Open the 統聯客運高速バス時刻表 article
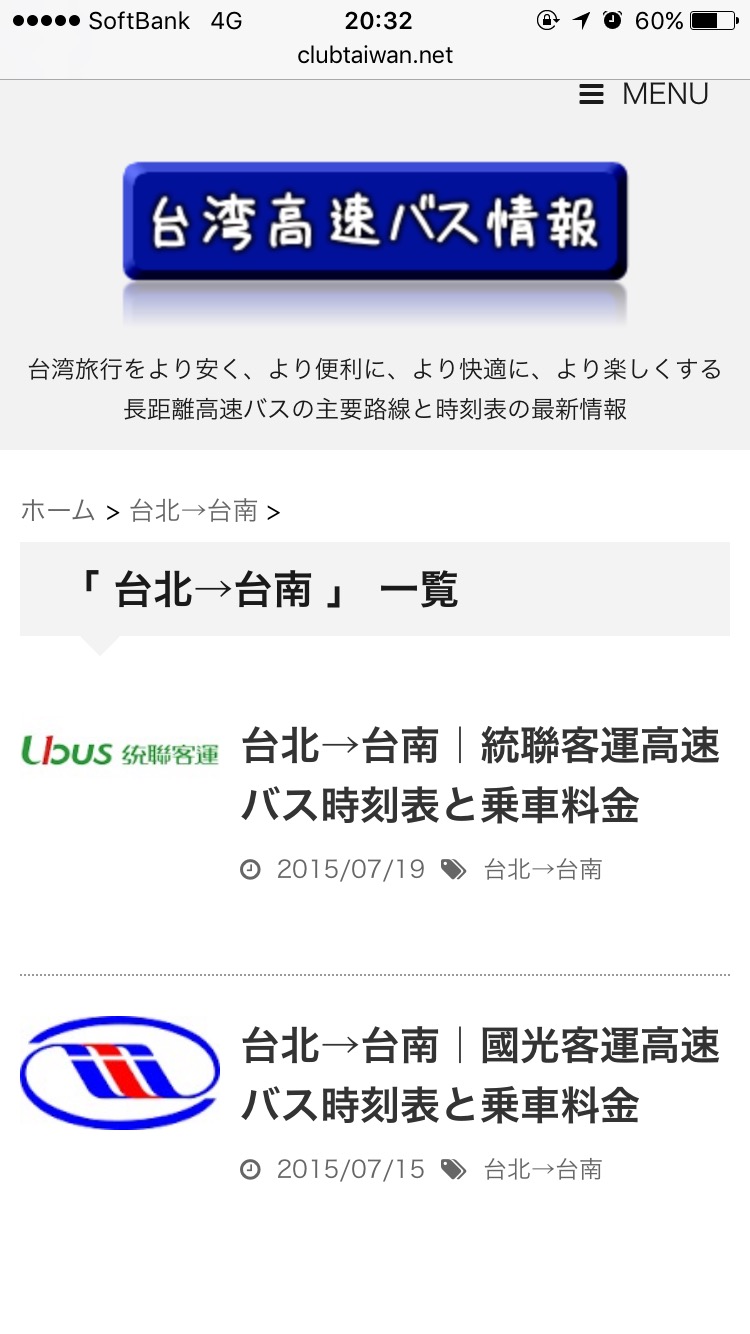Viewport: 750px width, 1334px height. [x=480, y=776]
